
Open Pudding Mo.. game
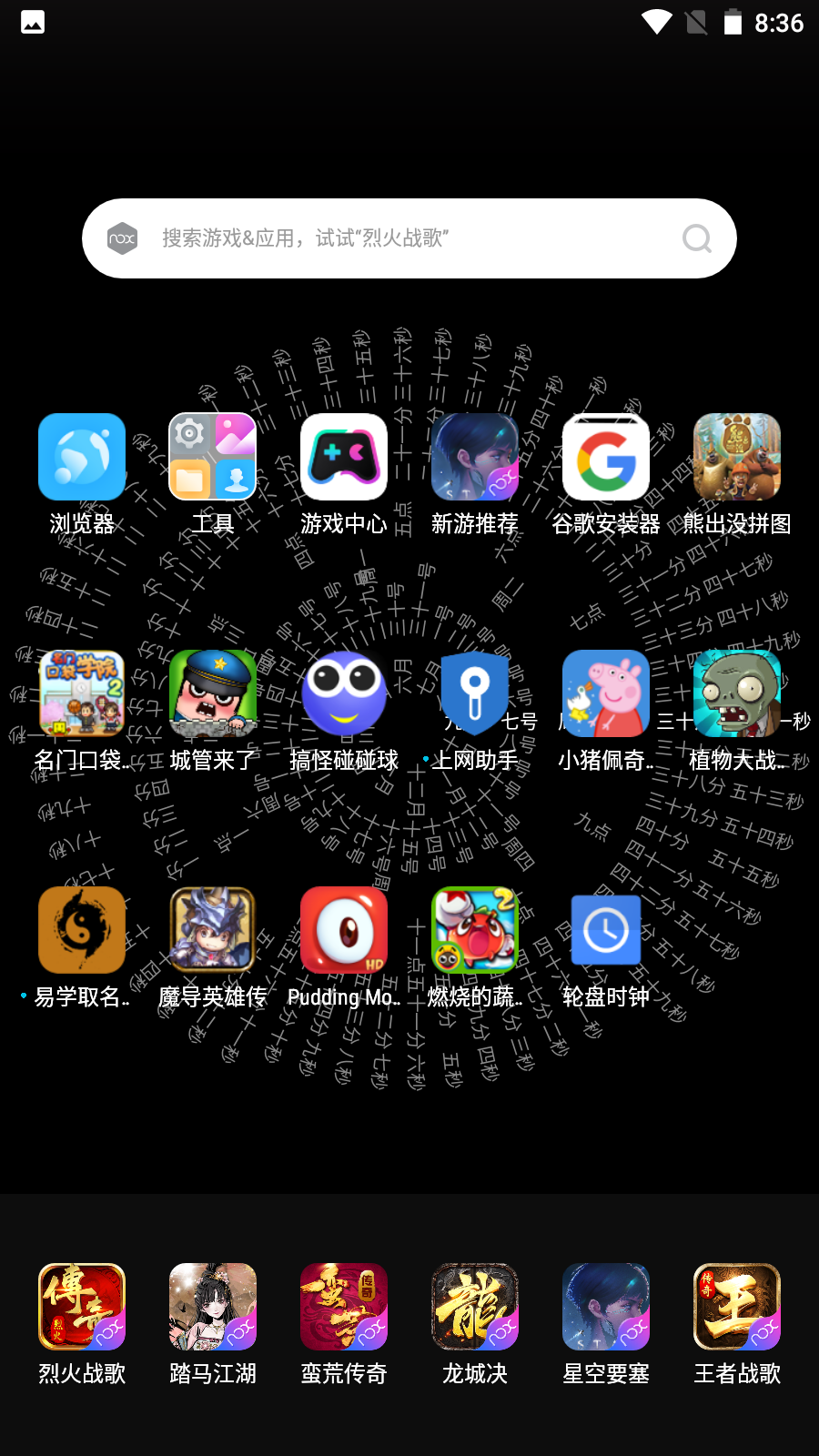click(344, 931)
